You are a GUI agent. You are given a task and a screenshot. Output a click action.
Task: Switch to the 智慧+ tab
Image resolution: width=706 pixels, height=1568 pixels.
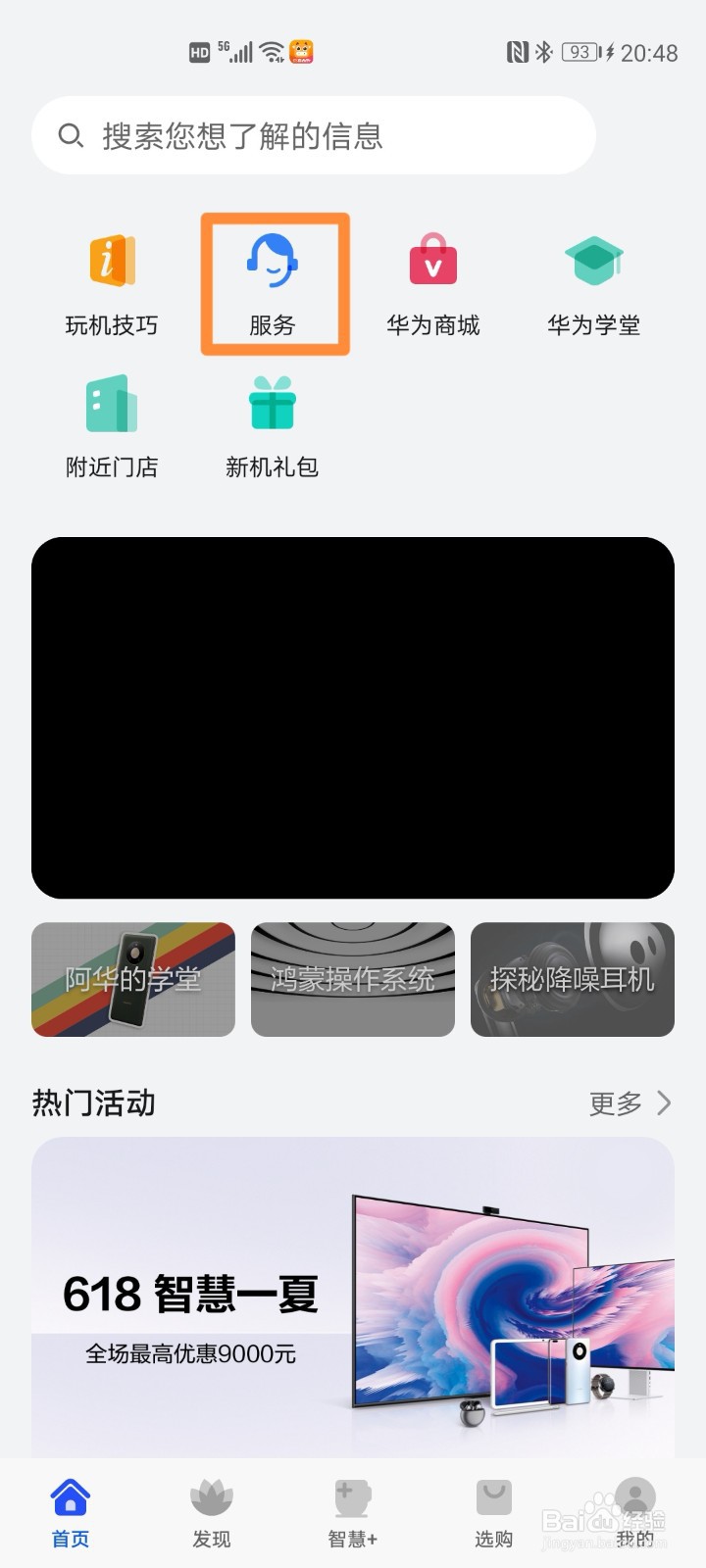click(x=352, y=1513)
